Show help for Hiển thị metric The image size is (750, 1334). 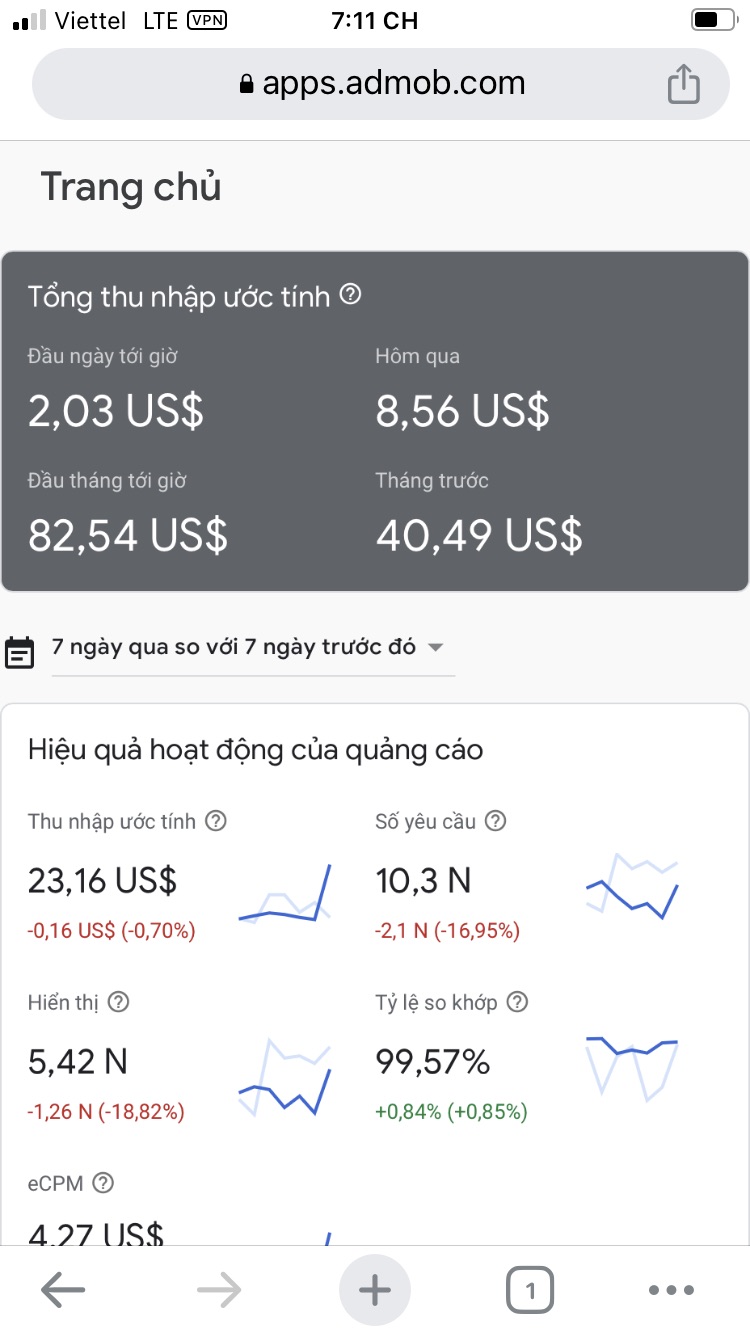click(x=118, y=1002)
